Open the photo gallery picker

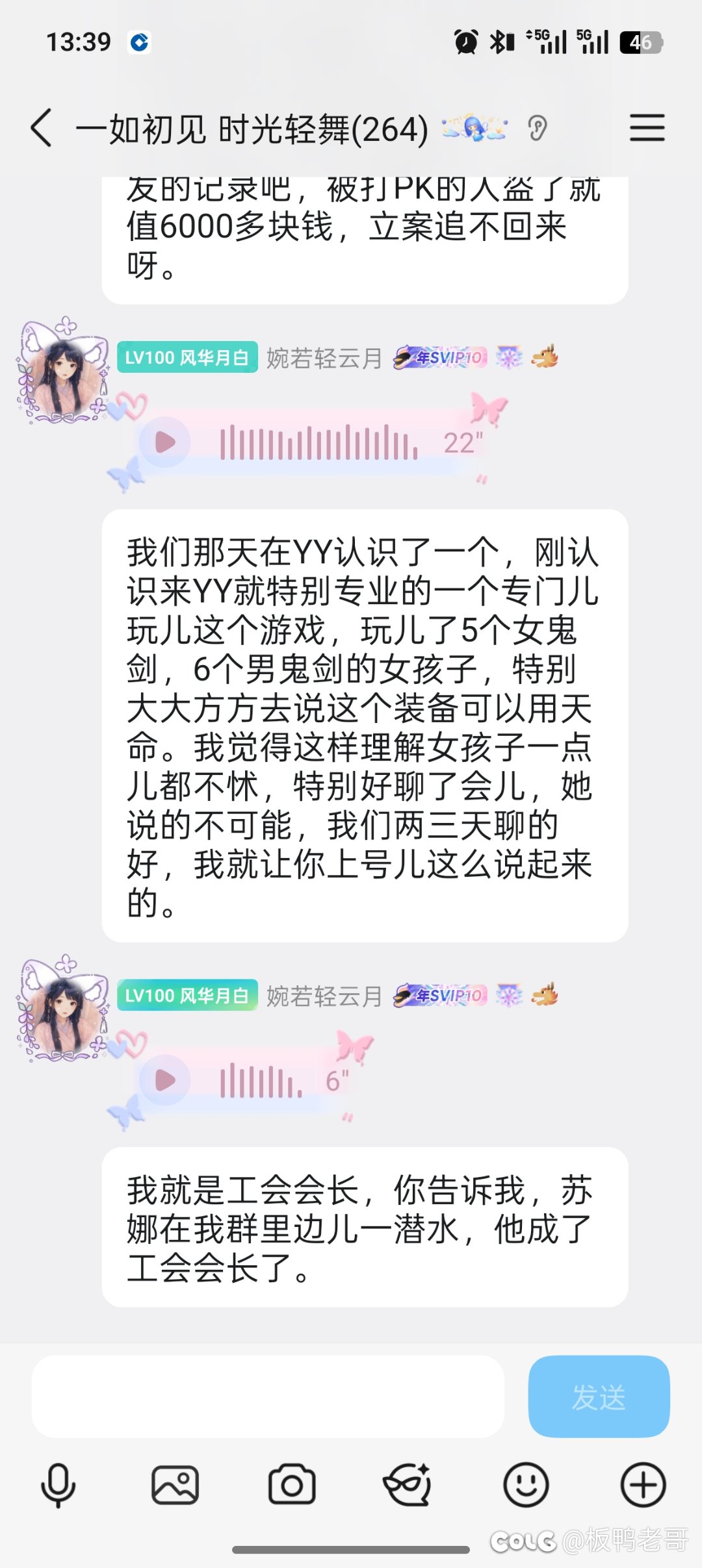[x=175, y=1484]
